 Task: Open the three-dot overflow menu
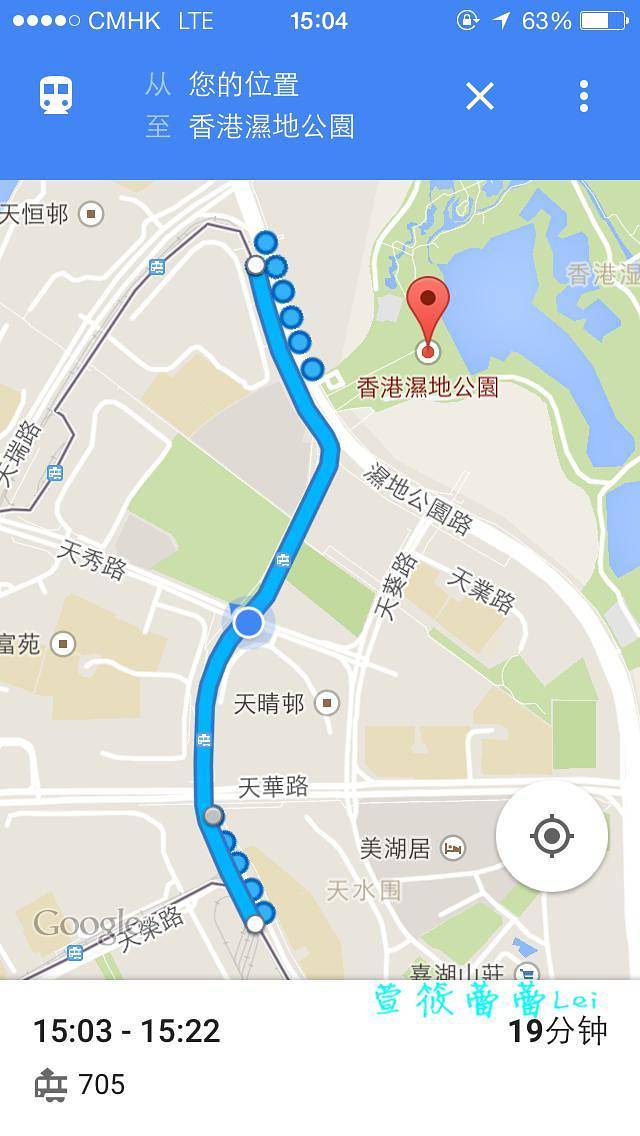point(583,96)
